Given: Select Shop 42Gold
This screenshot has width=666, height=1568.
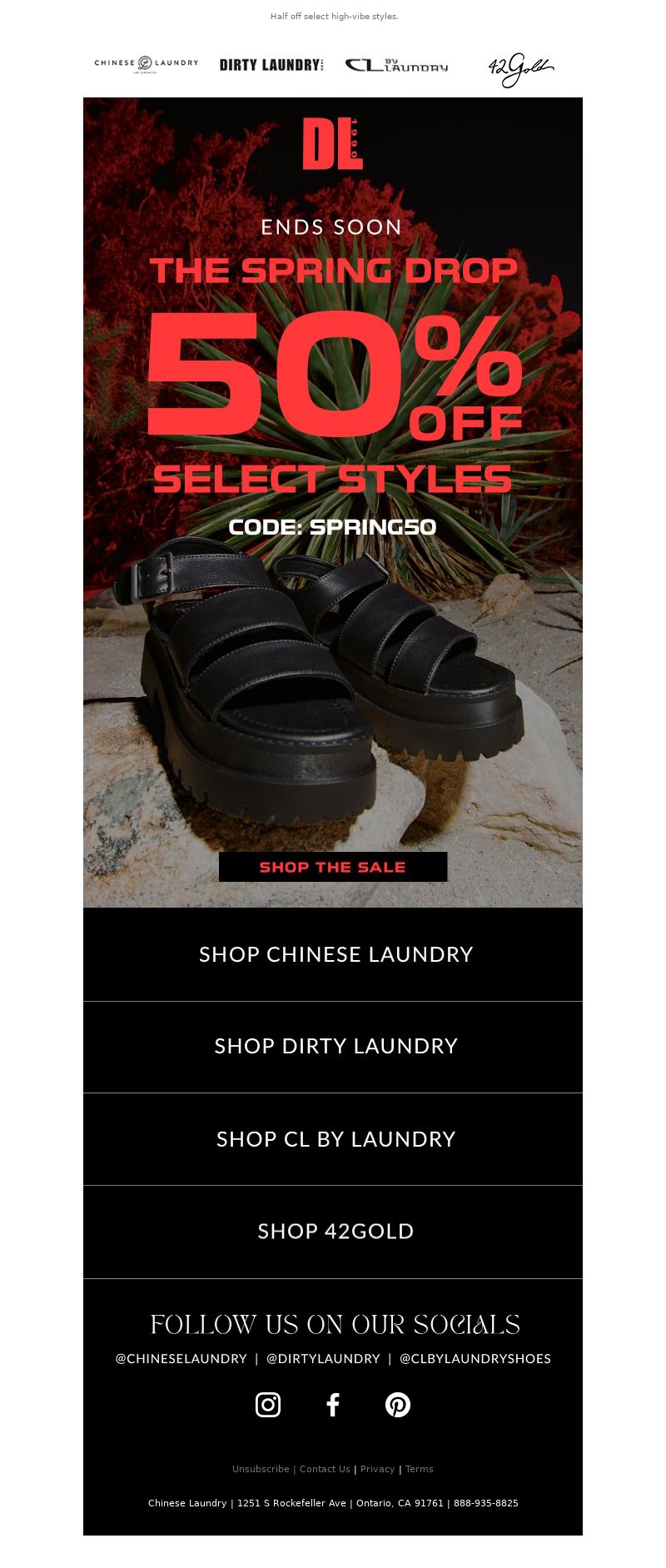Looking at the screenshot, I should pyautogui.click(x=335, y=1231).
